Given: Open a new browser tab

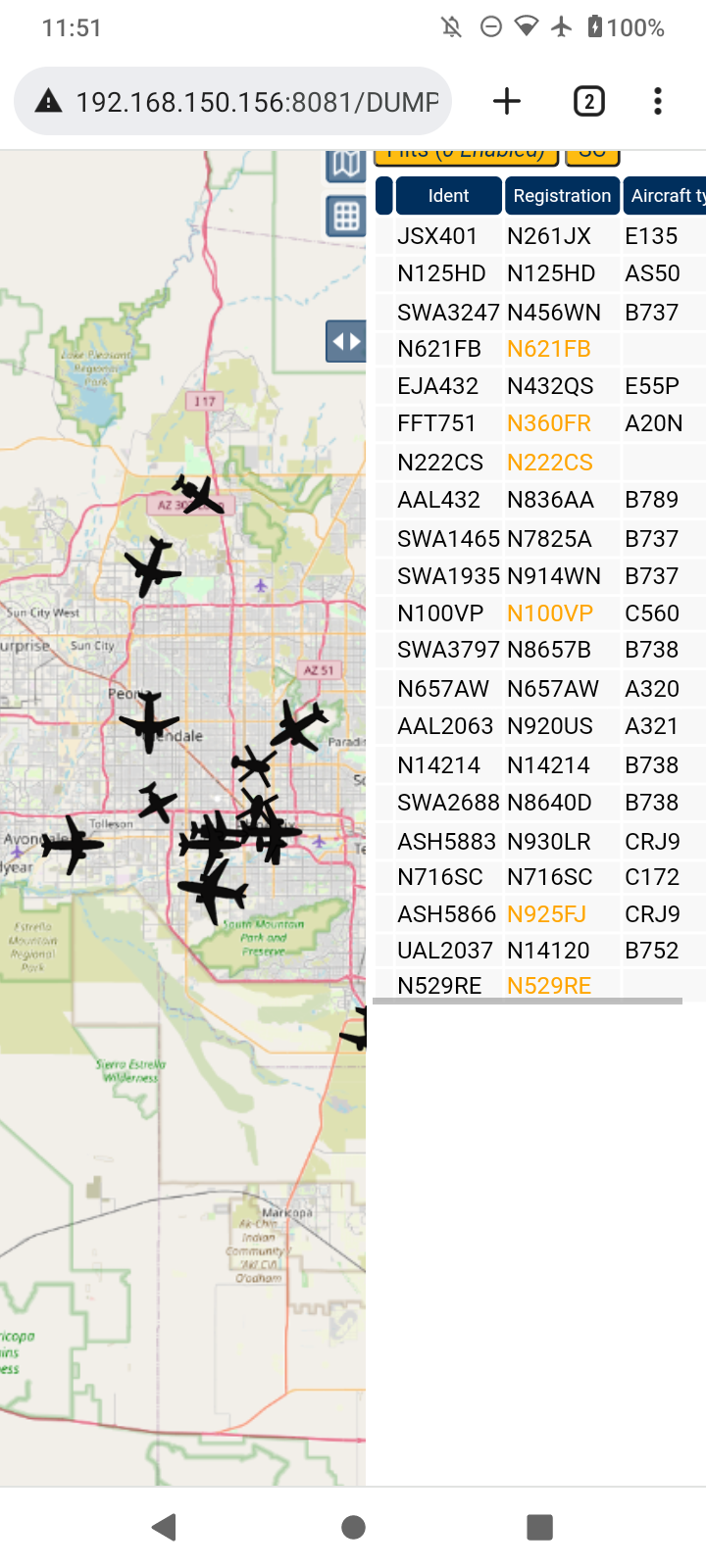Looking at the screenshot, I should click(506, 101).
